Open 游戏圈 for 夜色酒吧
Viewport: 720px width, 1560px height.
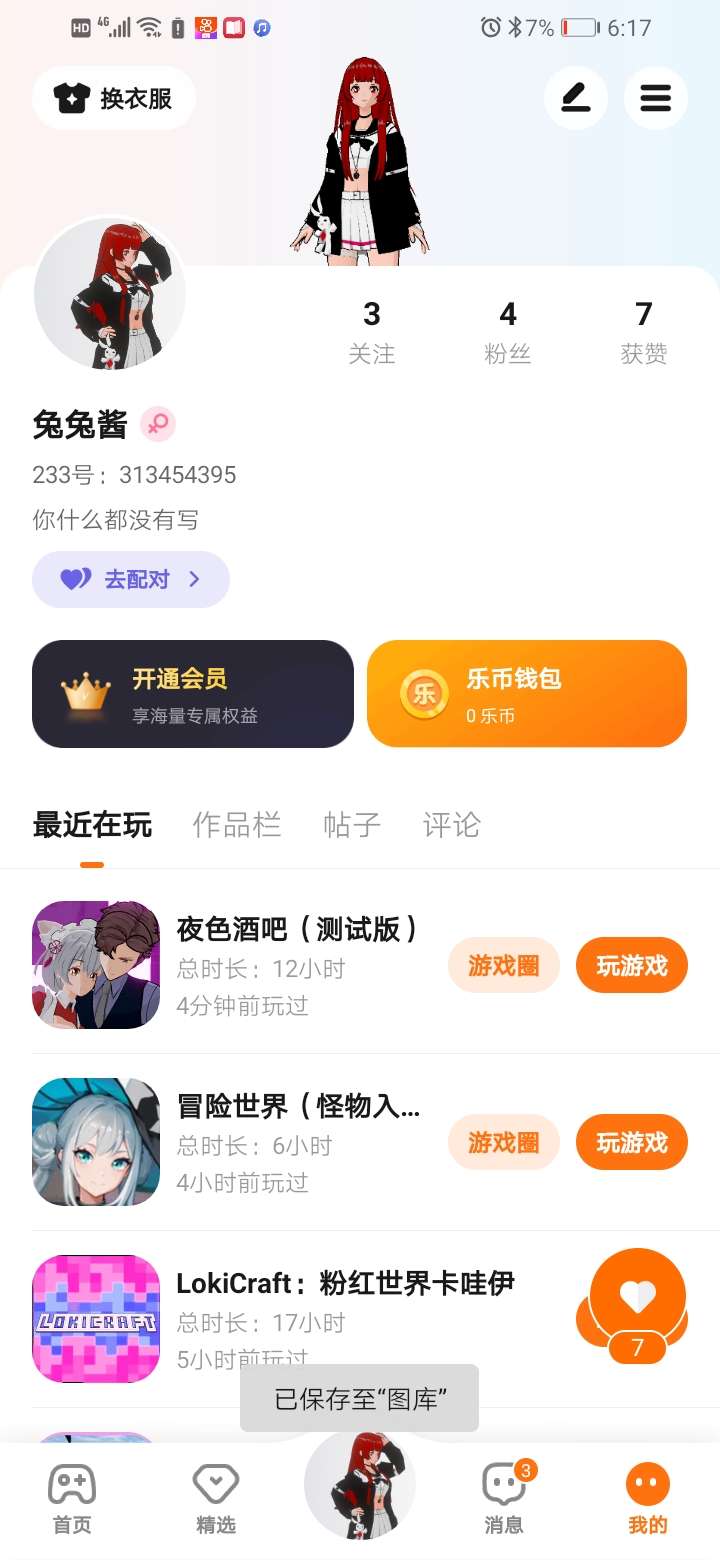[503, 966]
